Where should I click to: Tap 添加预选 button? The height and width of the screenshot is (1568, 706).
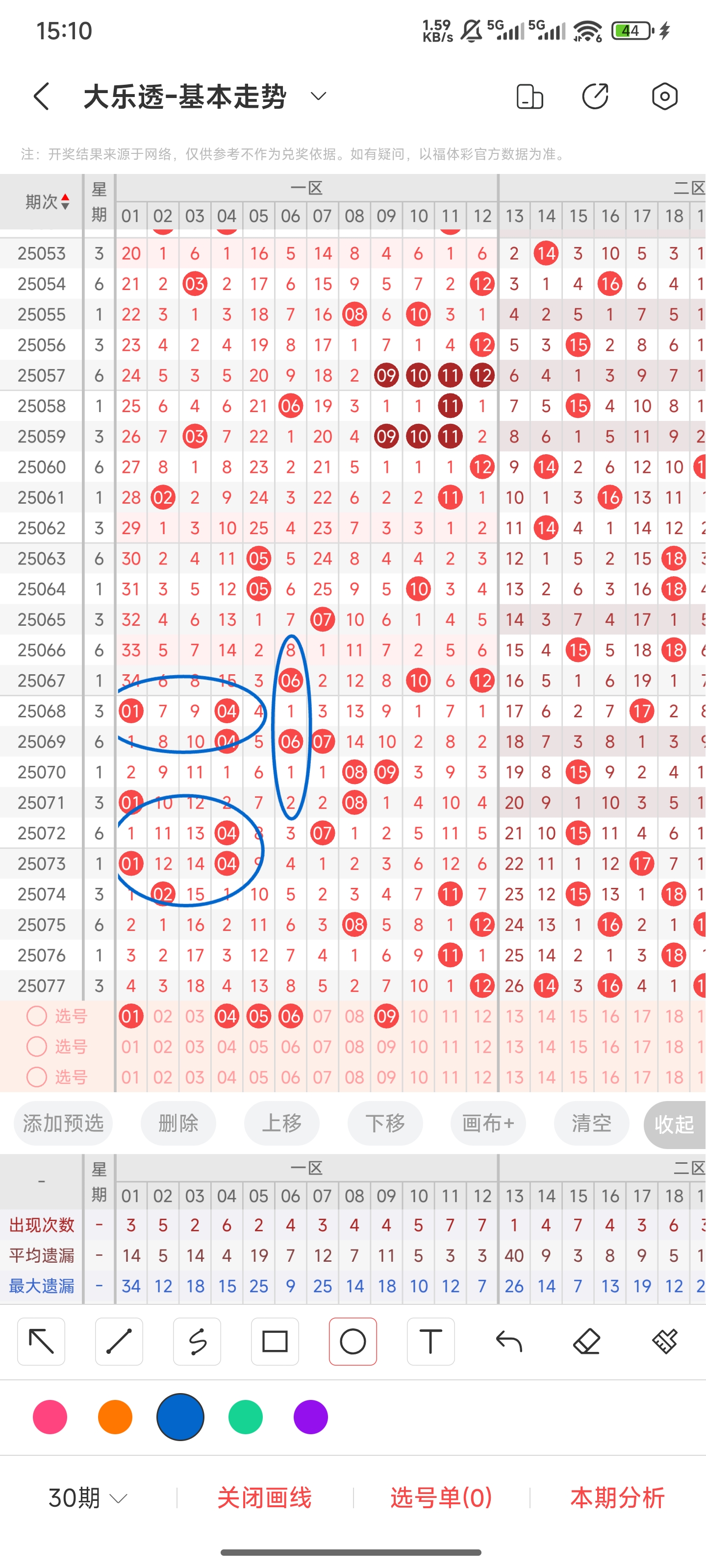pos(63,1123)
